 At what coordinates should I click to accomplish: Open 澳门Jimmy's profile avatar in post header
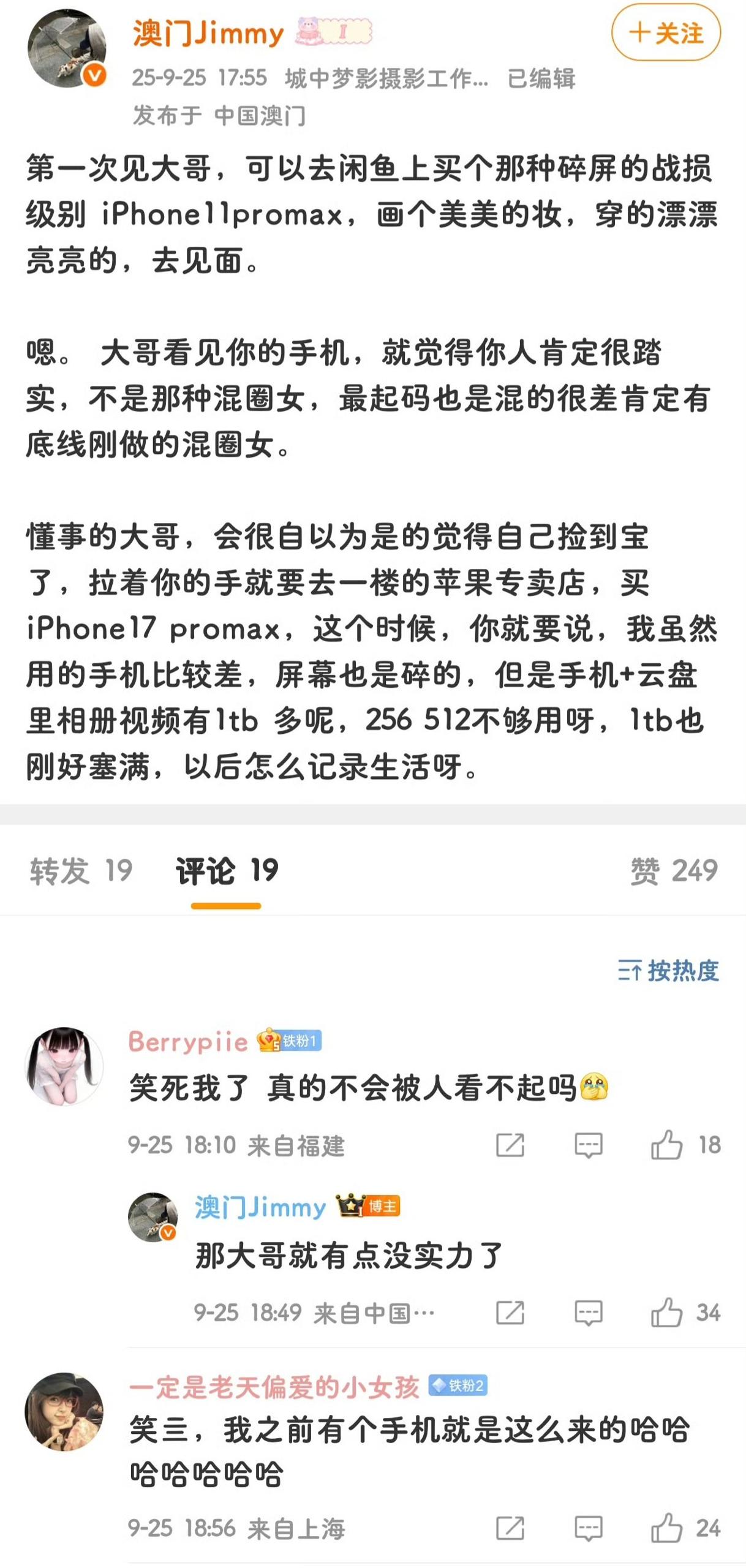point(67,49)
